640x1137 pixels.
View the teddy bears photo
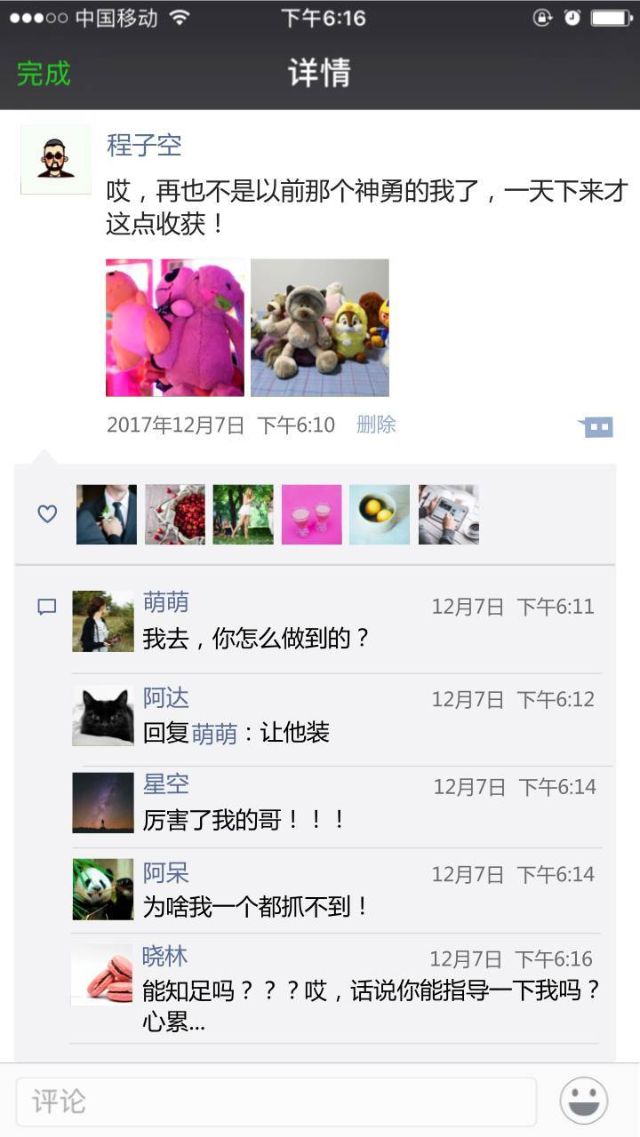click(x=319, y=328)
